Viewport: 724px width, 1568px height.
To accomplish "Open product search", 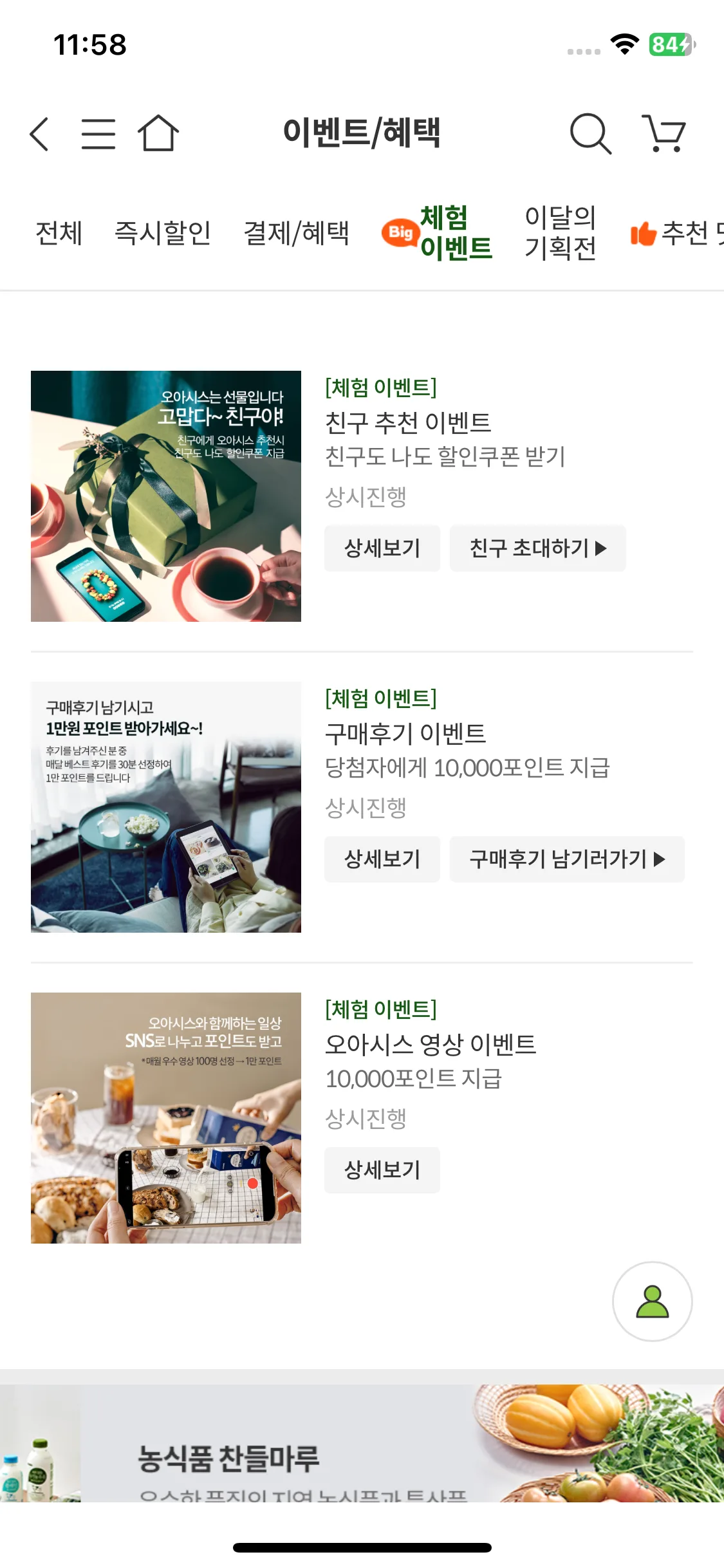I will (589, 134).
